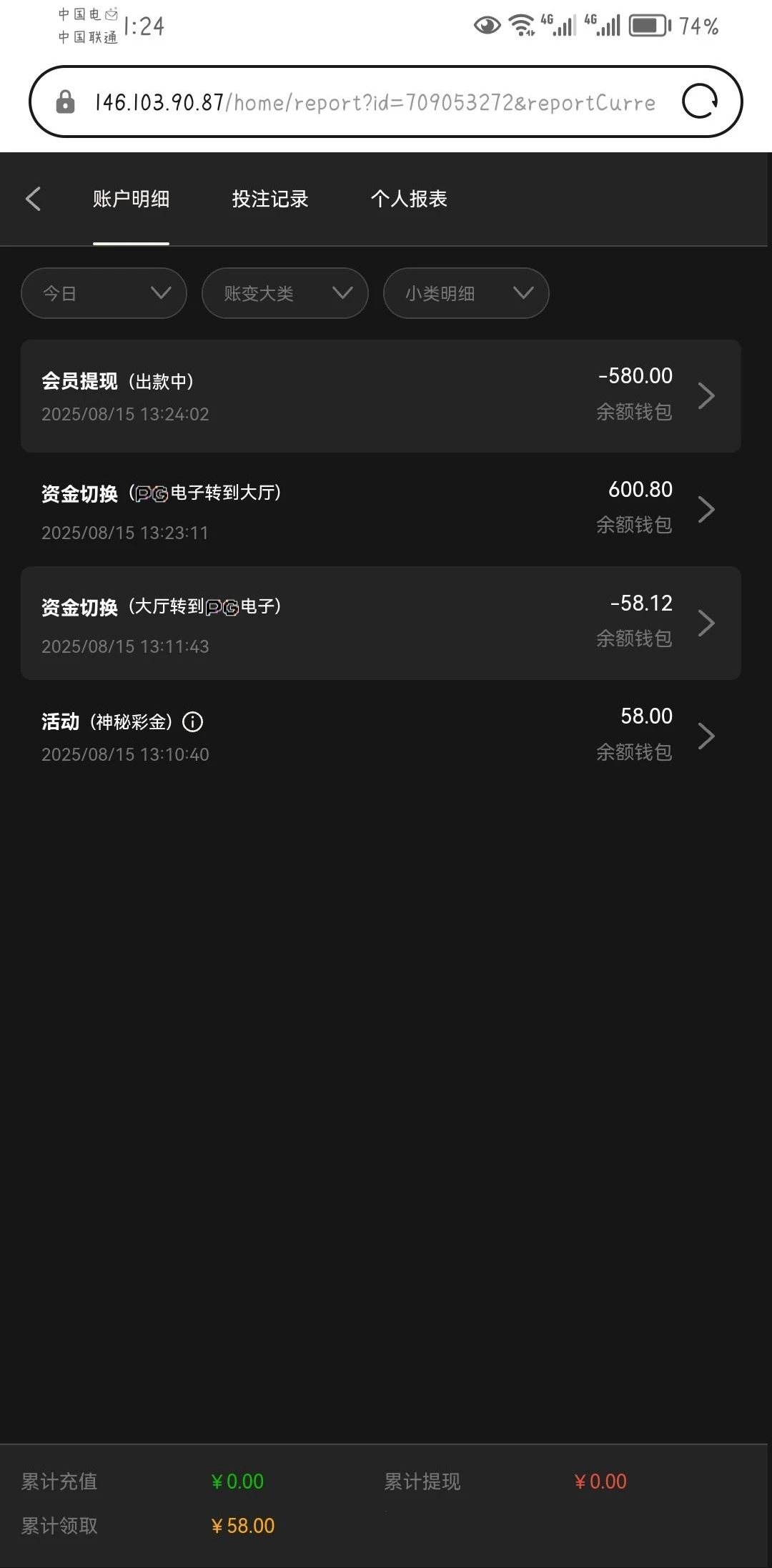Tap the lock icon in the address bar
Image resolution: width=772 pixels, height=1568 pixels.
tap(66, 101)
